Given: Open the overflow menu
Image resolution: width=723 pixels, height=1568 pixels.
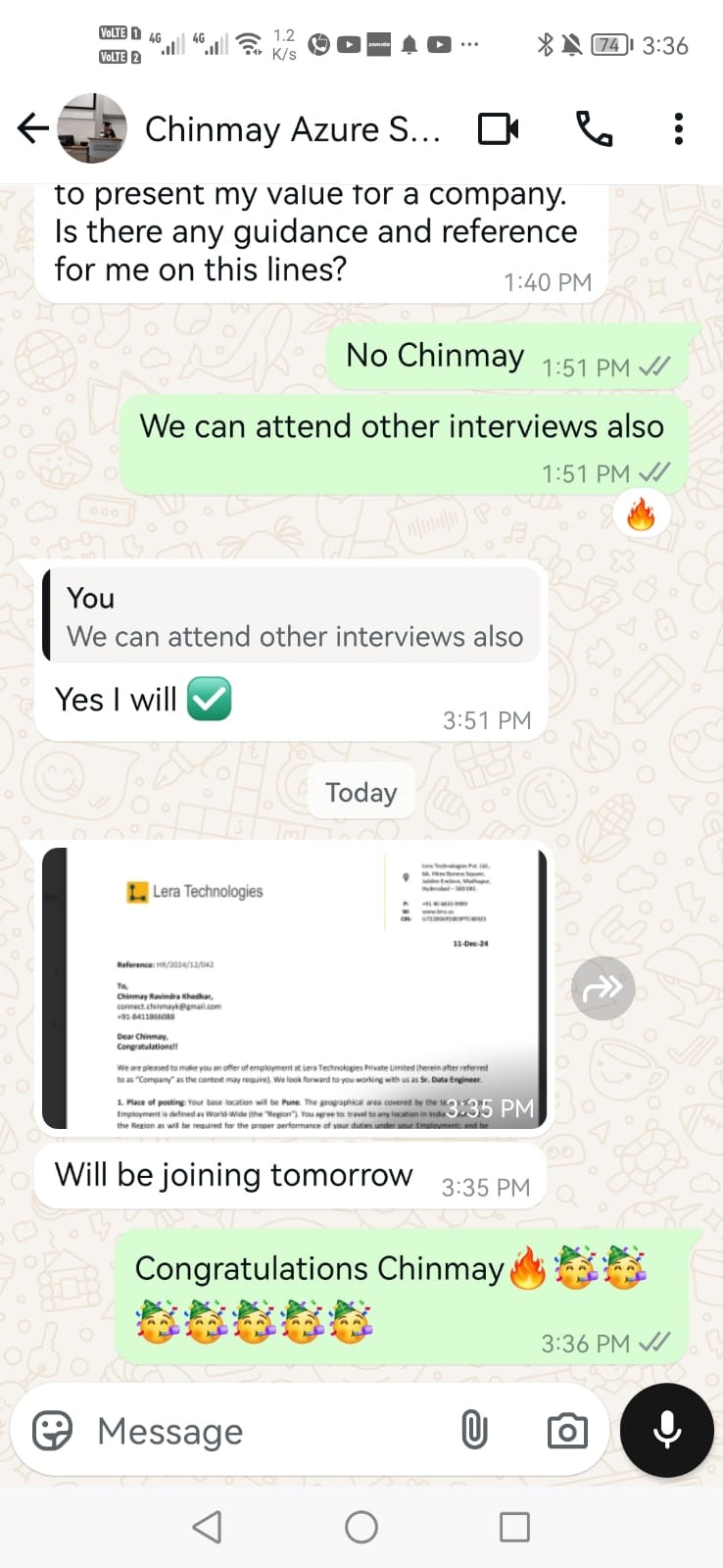Looking at the screenshot, I should tap(678, 129).
